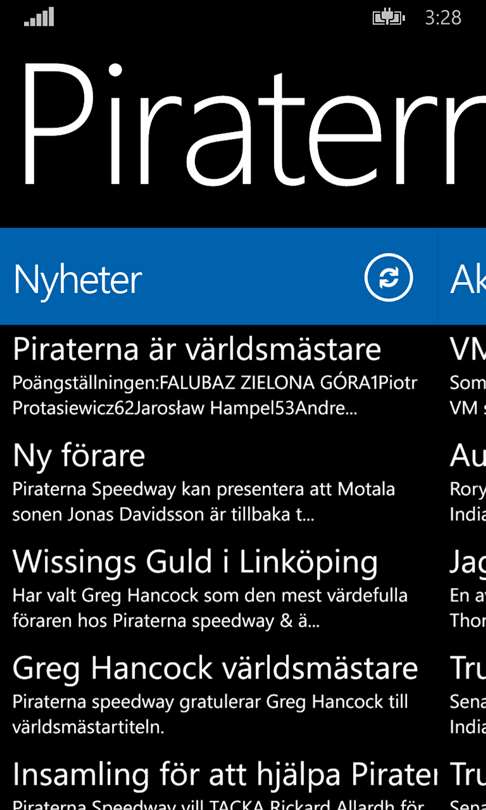
Task: Refresh the Nyheter news list
Action: 388,278
